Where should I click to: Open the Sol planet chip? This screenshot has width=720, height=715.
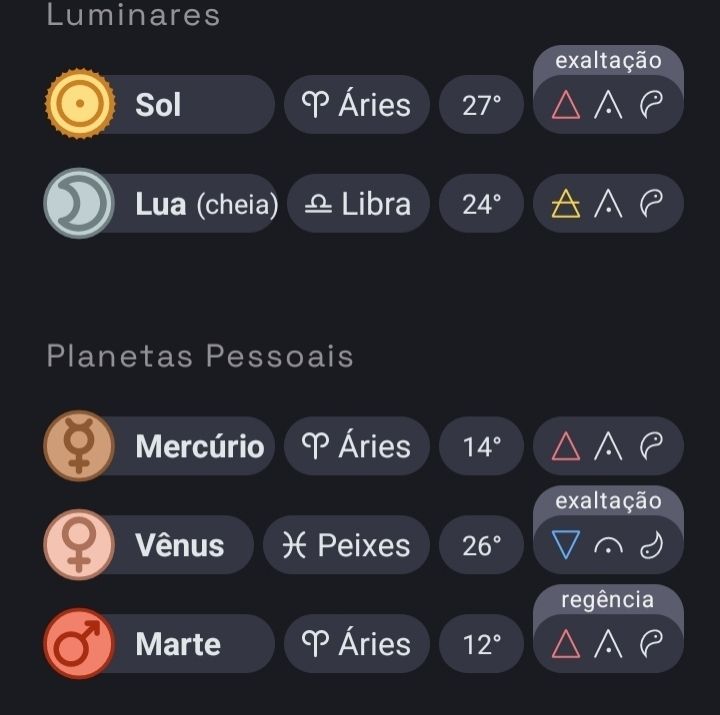pyautogui.click(x=160, y=105)
